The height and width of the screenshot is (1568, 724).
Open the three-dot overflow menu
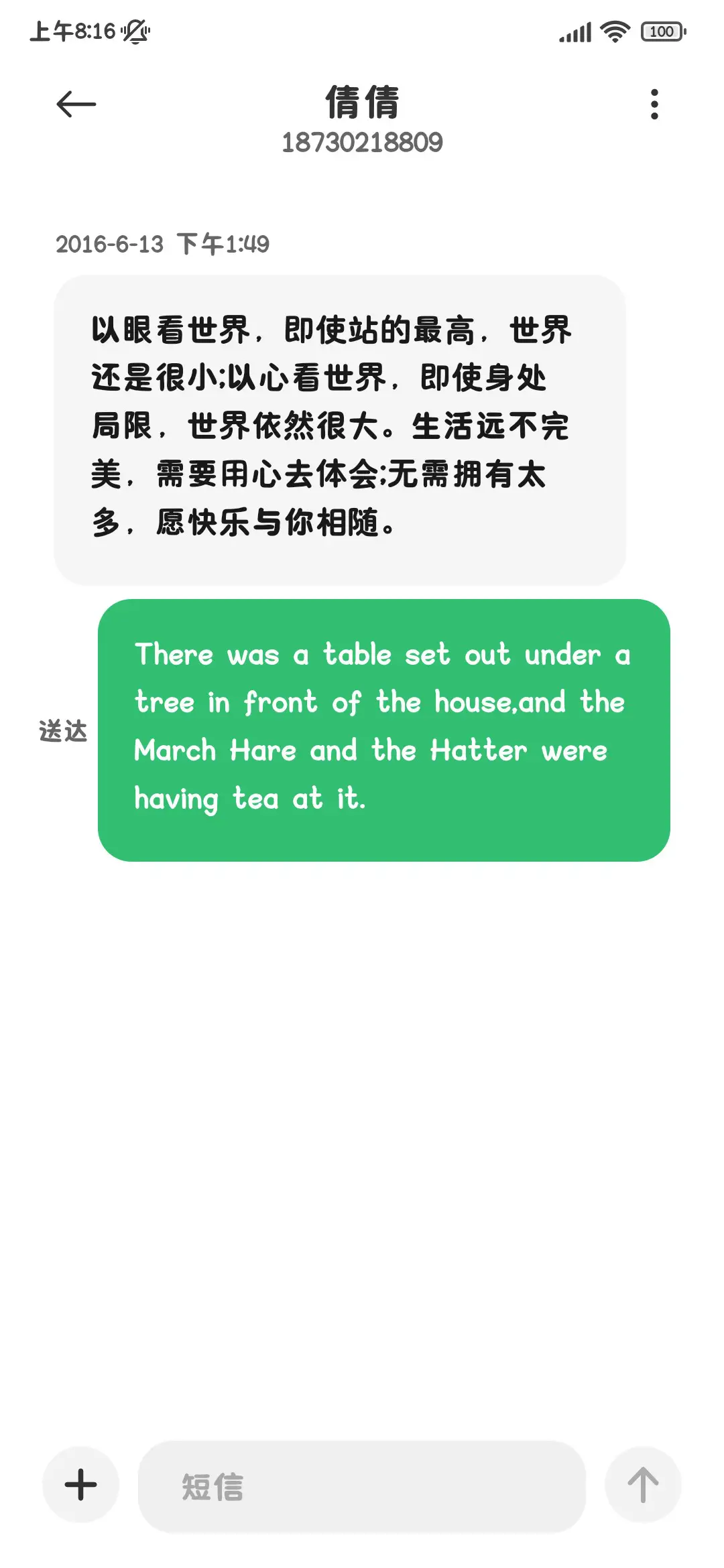[654, 104]
